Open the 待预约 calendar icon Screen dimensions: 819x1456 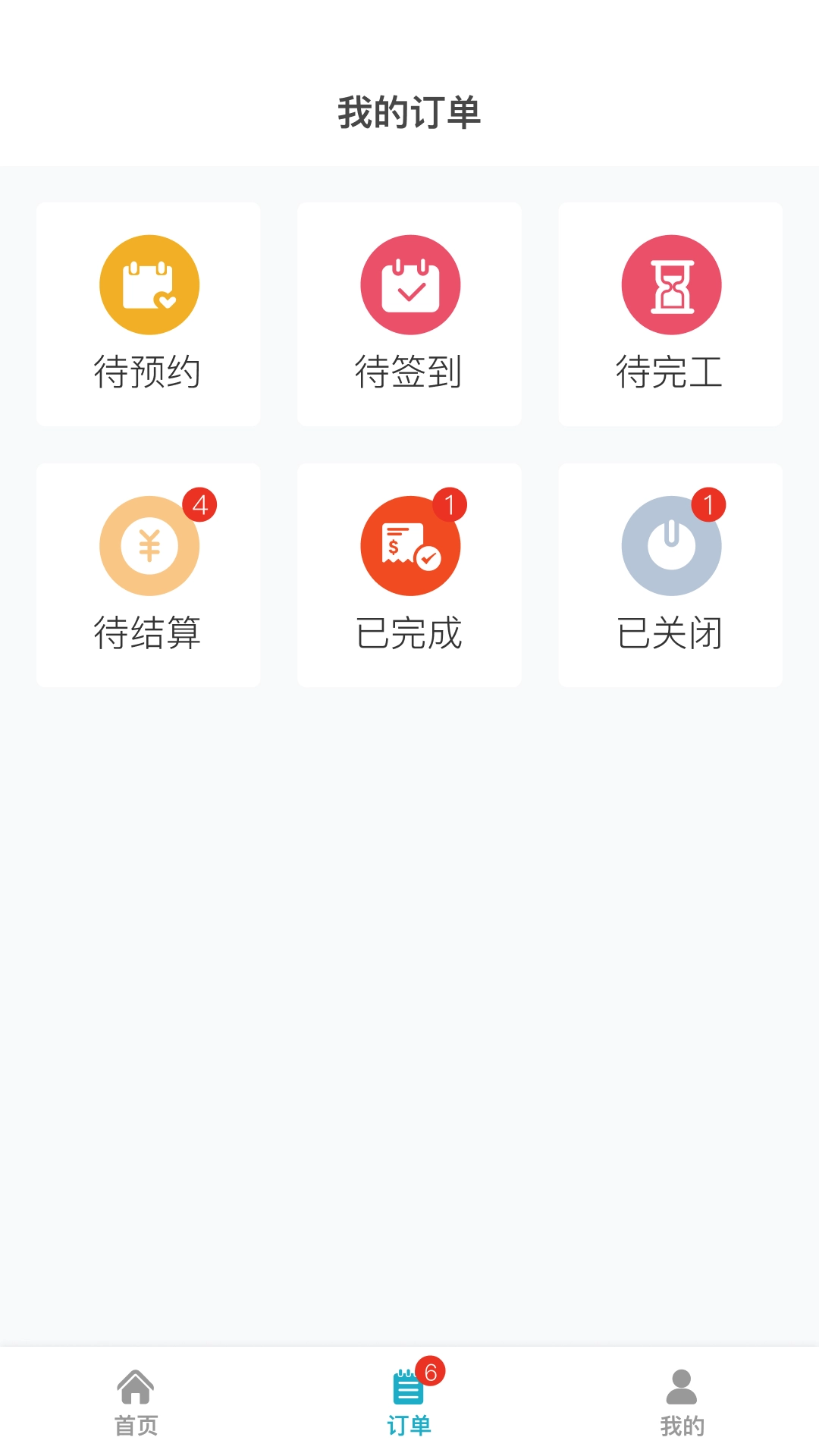coord(149,284)
